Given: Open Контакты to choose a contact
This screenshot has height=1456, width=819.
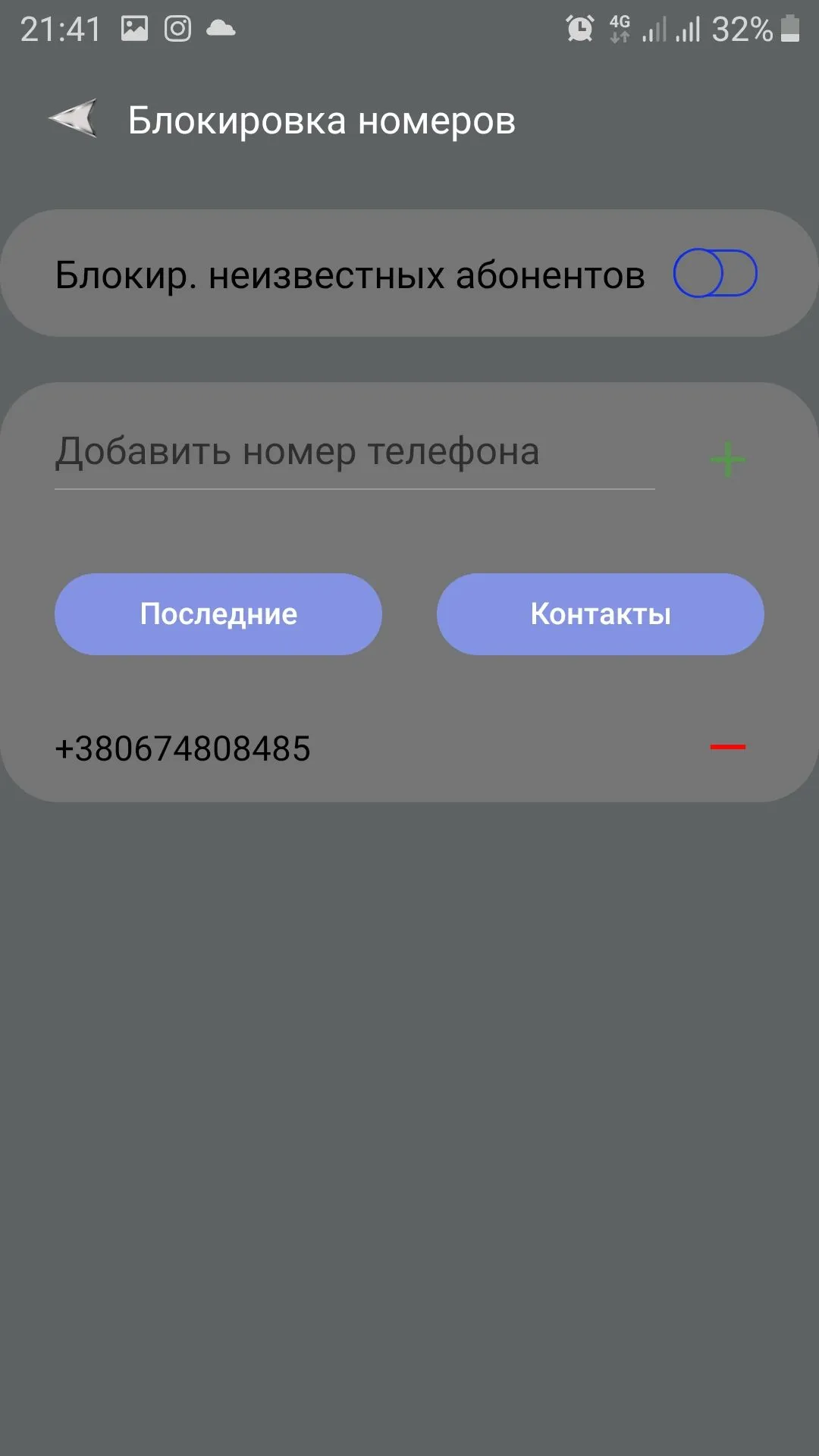Looking at the screenshot, I should pyautogui.click(x=600, y=614).
